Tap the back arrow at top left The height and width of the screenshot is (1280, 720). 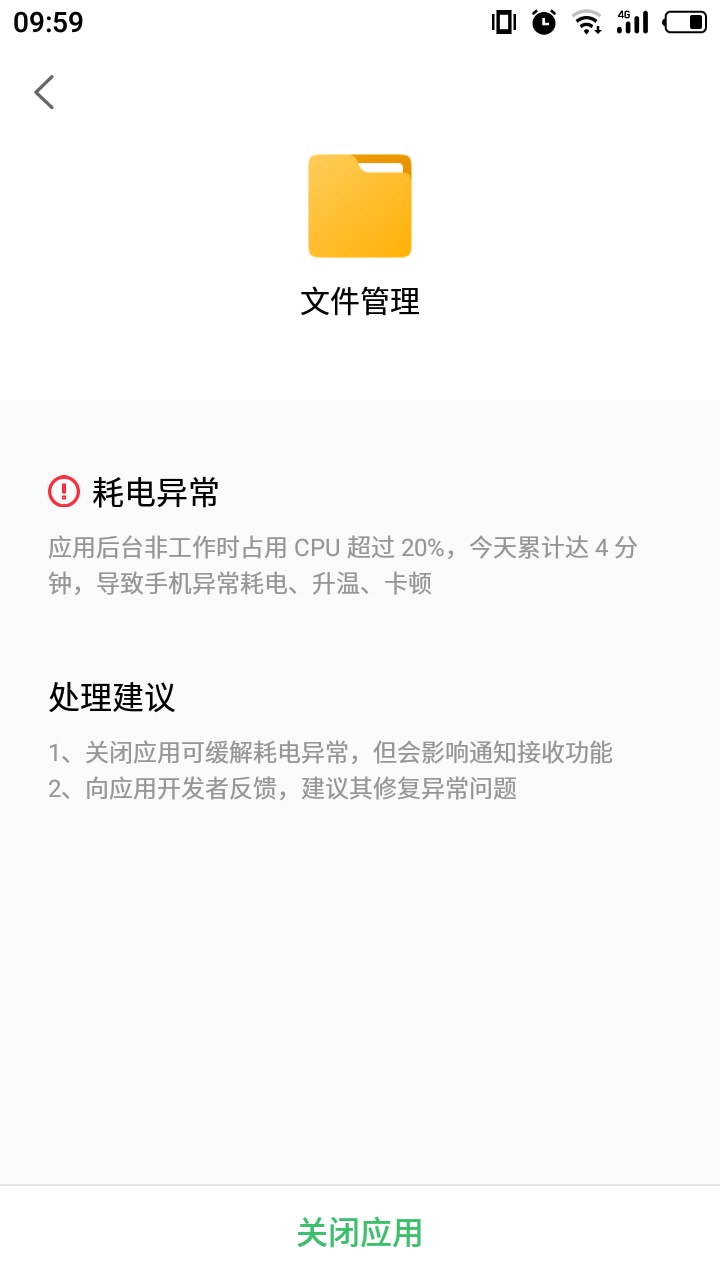click(43, 91)
